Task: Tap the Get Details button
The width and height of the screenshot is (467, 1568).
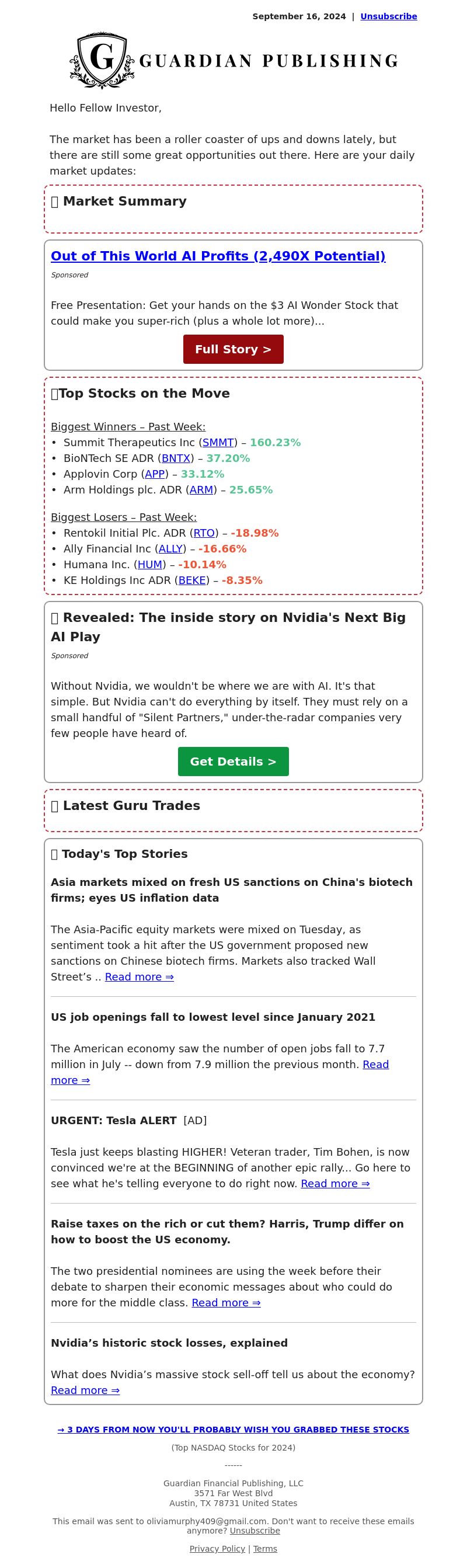Action: [233, 762]
